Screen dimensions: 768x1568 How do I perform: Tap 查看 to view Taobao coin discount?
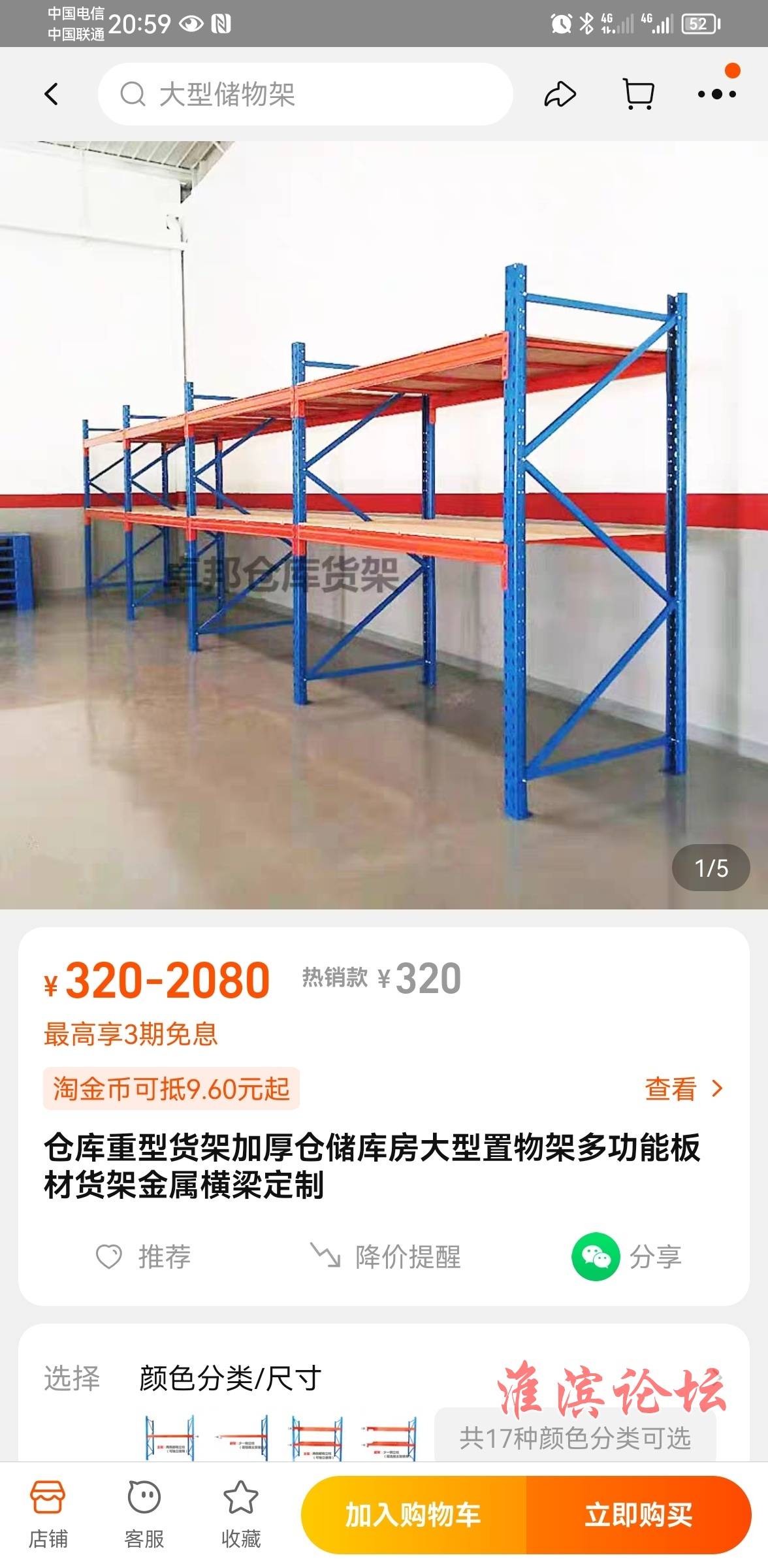tap(682, 1088)
